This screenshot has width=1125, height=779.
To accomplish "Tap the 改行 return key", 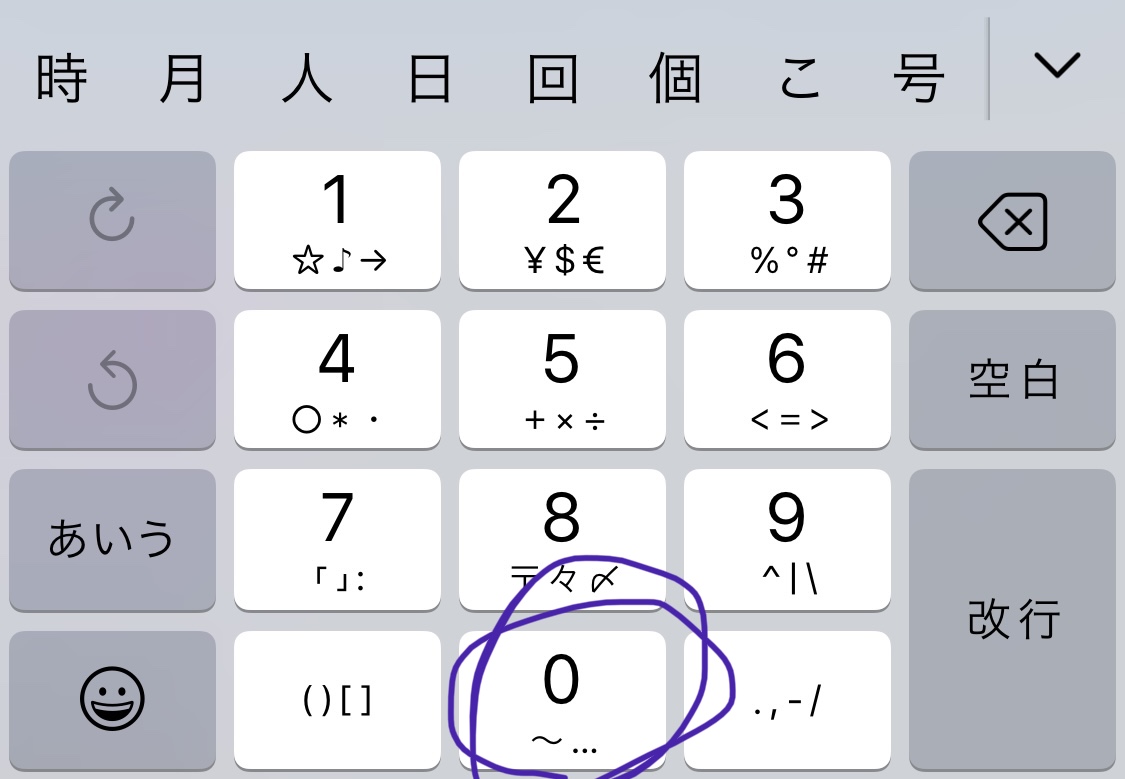I will [1012, 620].
